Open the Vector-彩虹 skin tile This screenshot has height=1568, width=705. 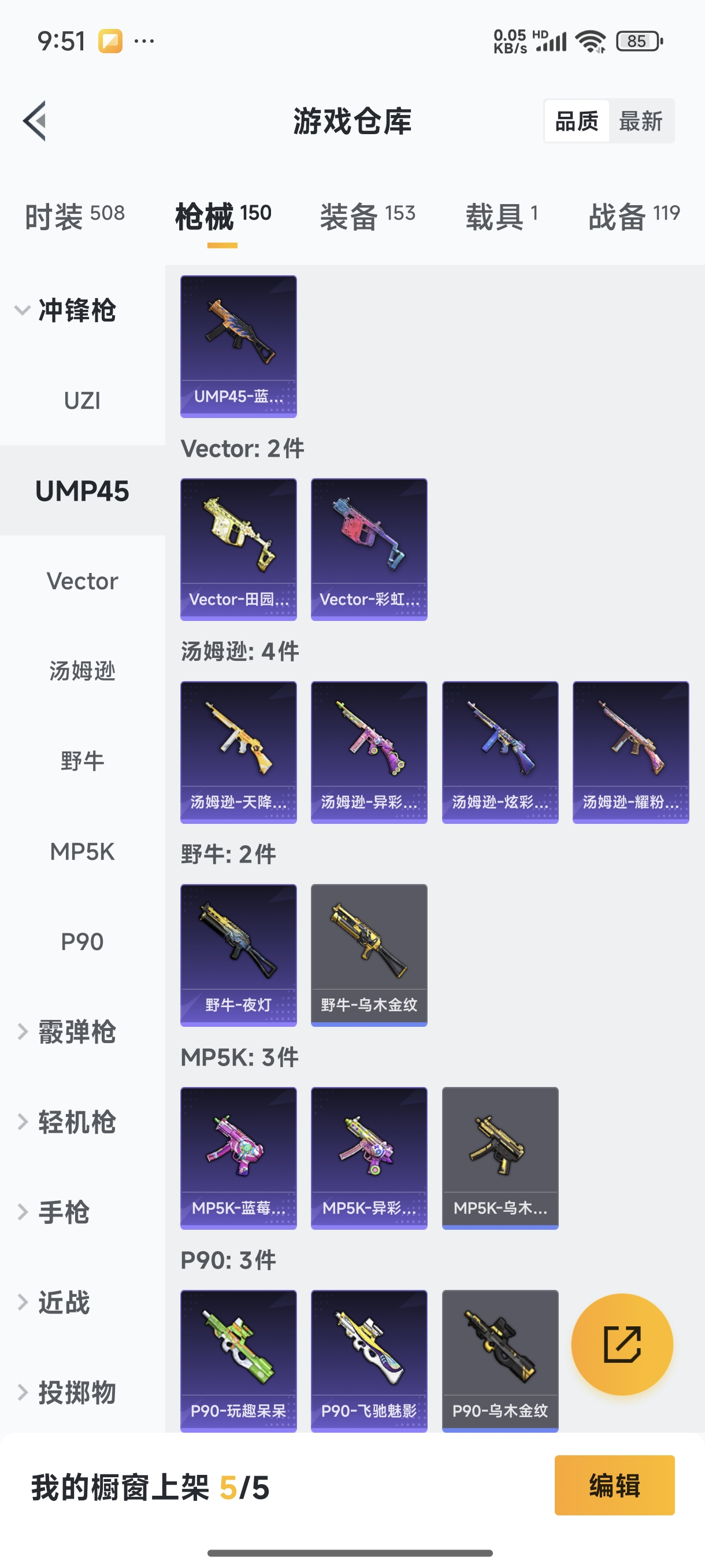(369, 549)
